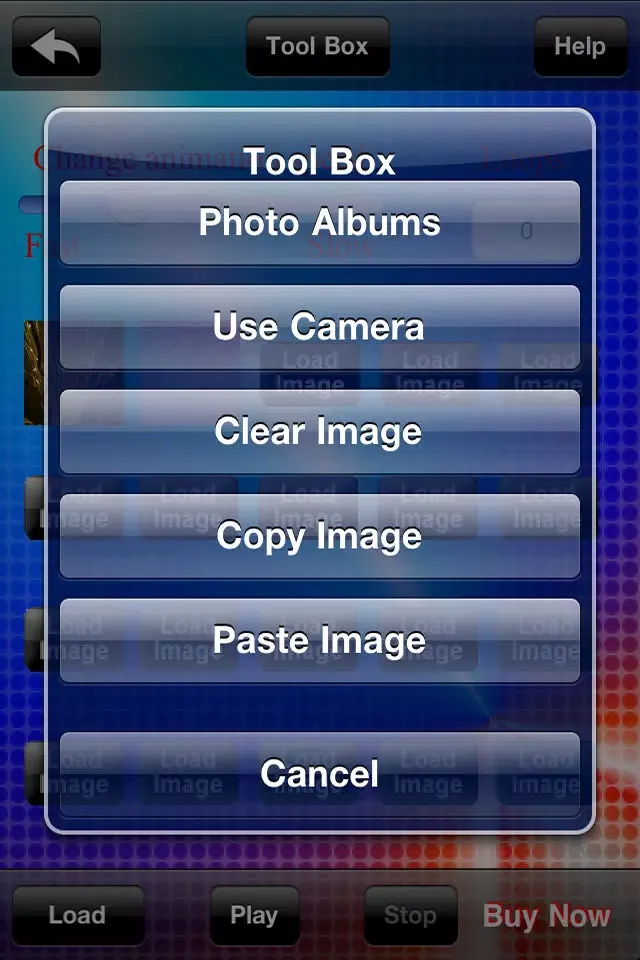Tap Clear Image in the Tool Box

click(320, 431)
